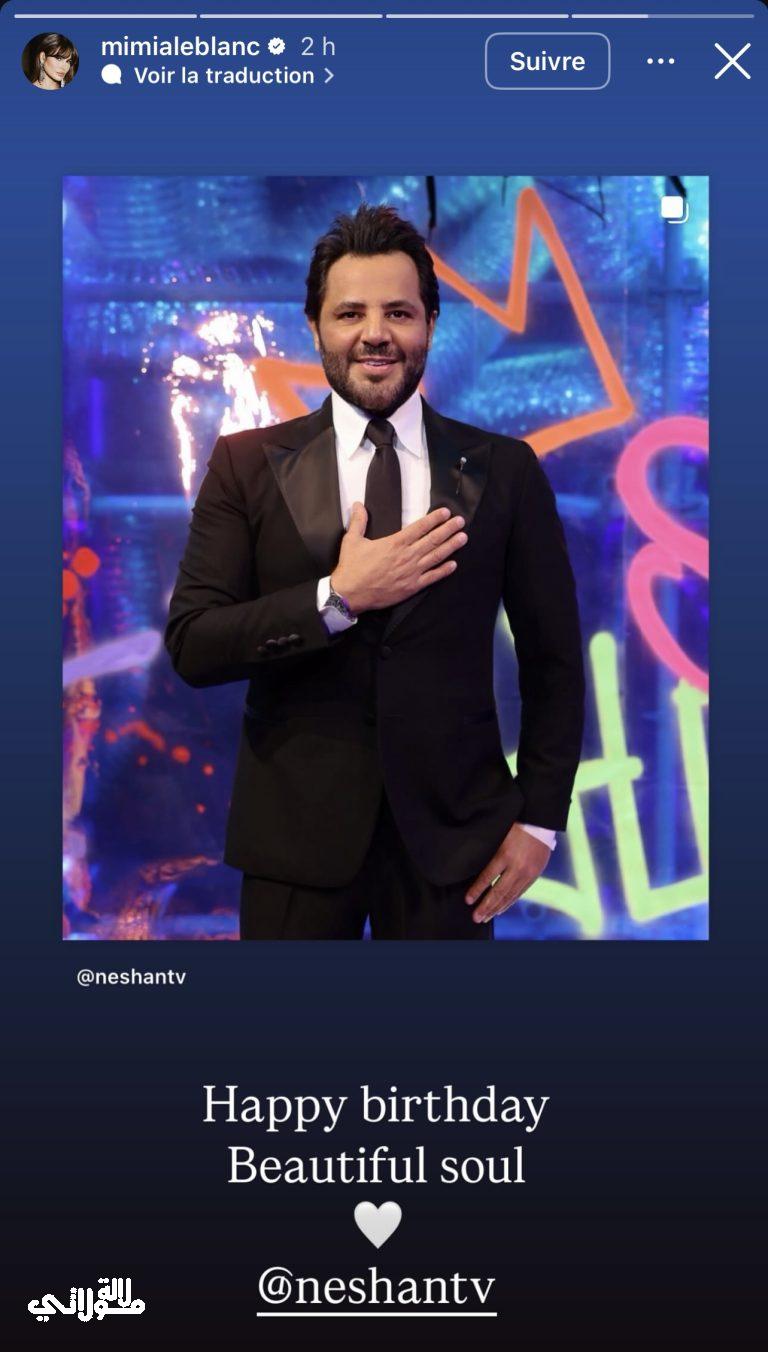Open the @neshantv mention link
The height and width of the screenshot is (1352, 768).
coord(376,1288)
